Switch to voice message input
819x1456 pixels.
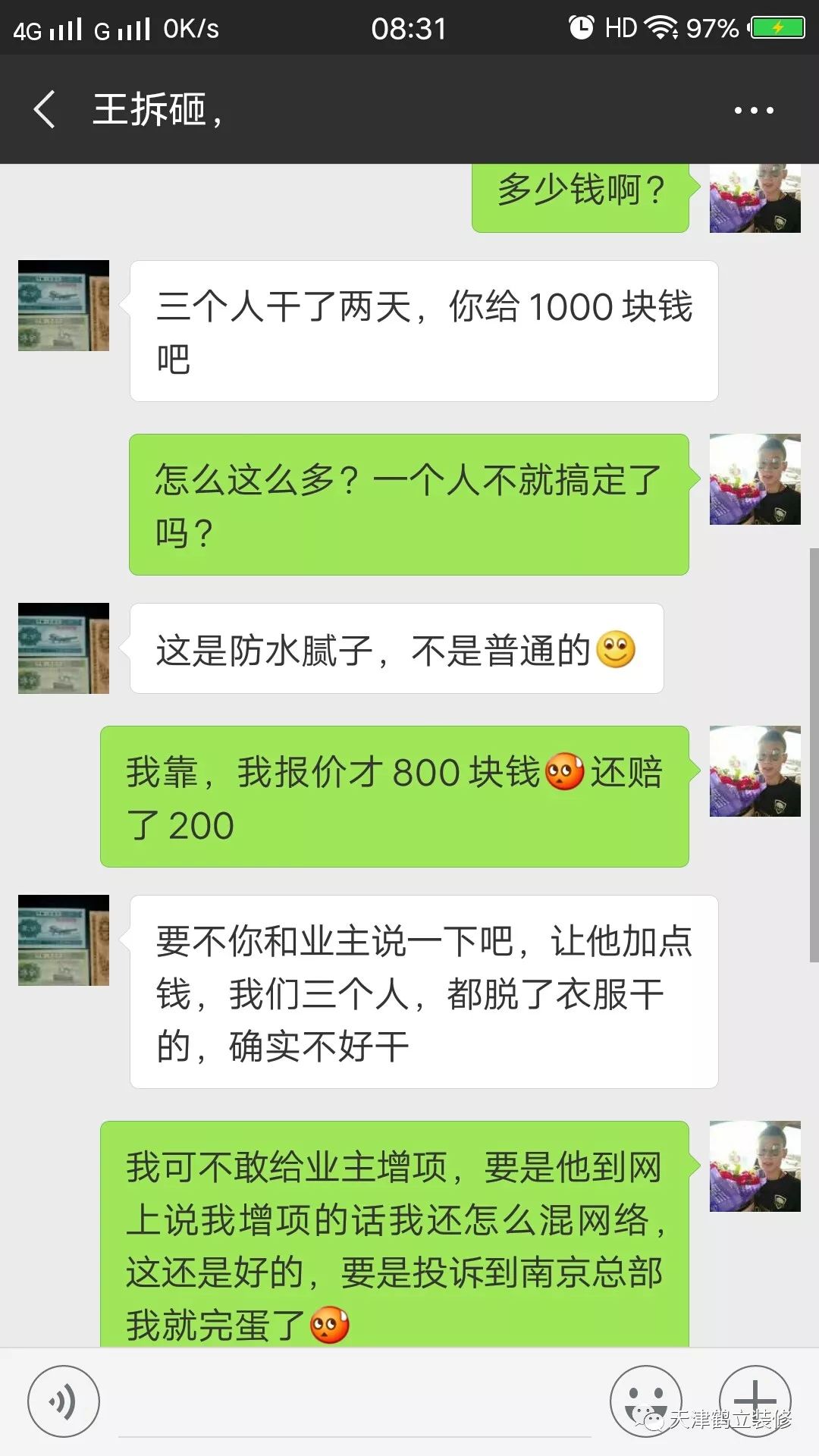[64, 1401]
